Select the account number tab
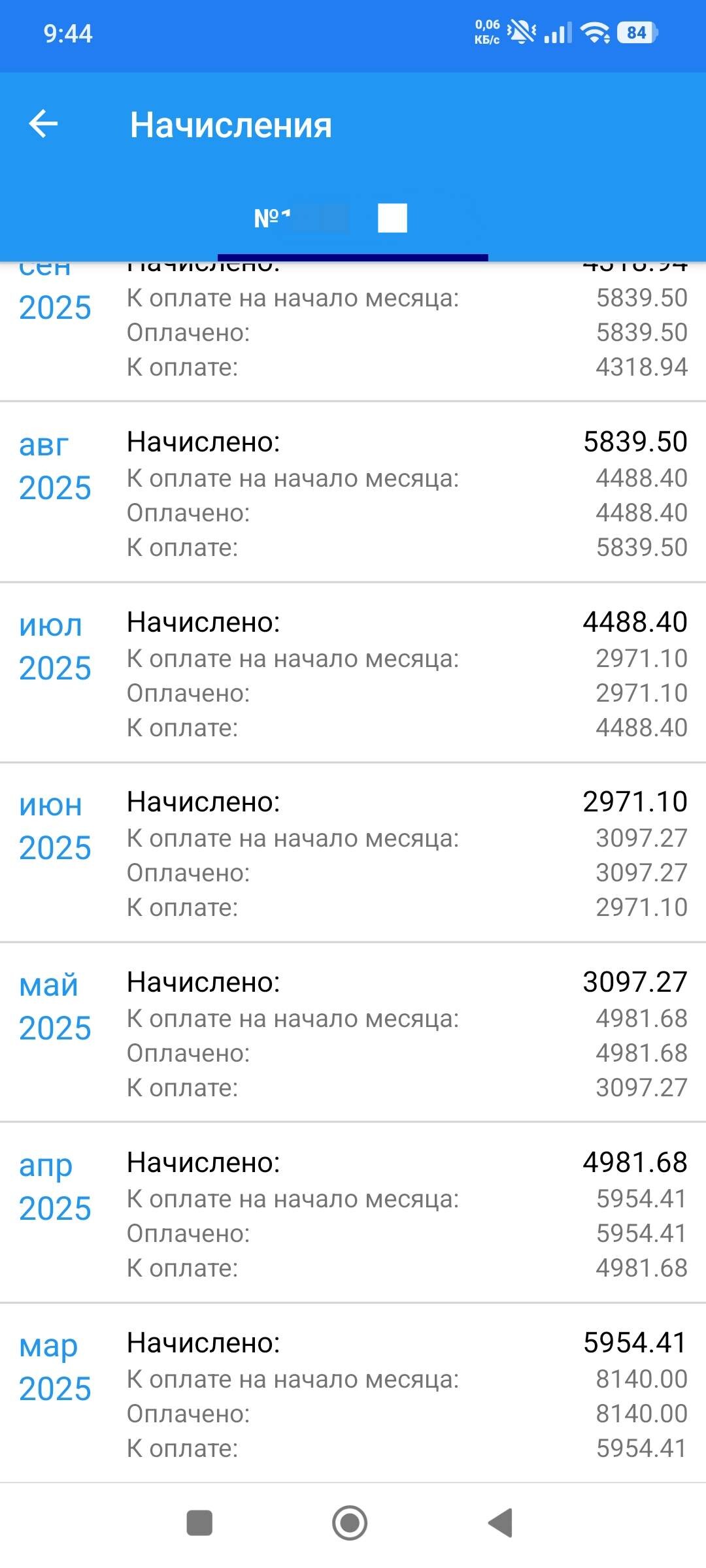Image resolution: width=706 pixels, height=1568 pixels. pyautogui.click(x=352, y=219)
